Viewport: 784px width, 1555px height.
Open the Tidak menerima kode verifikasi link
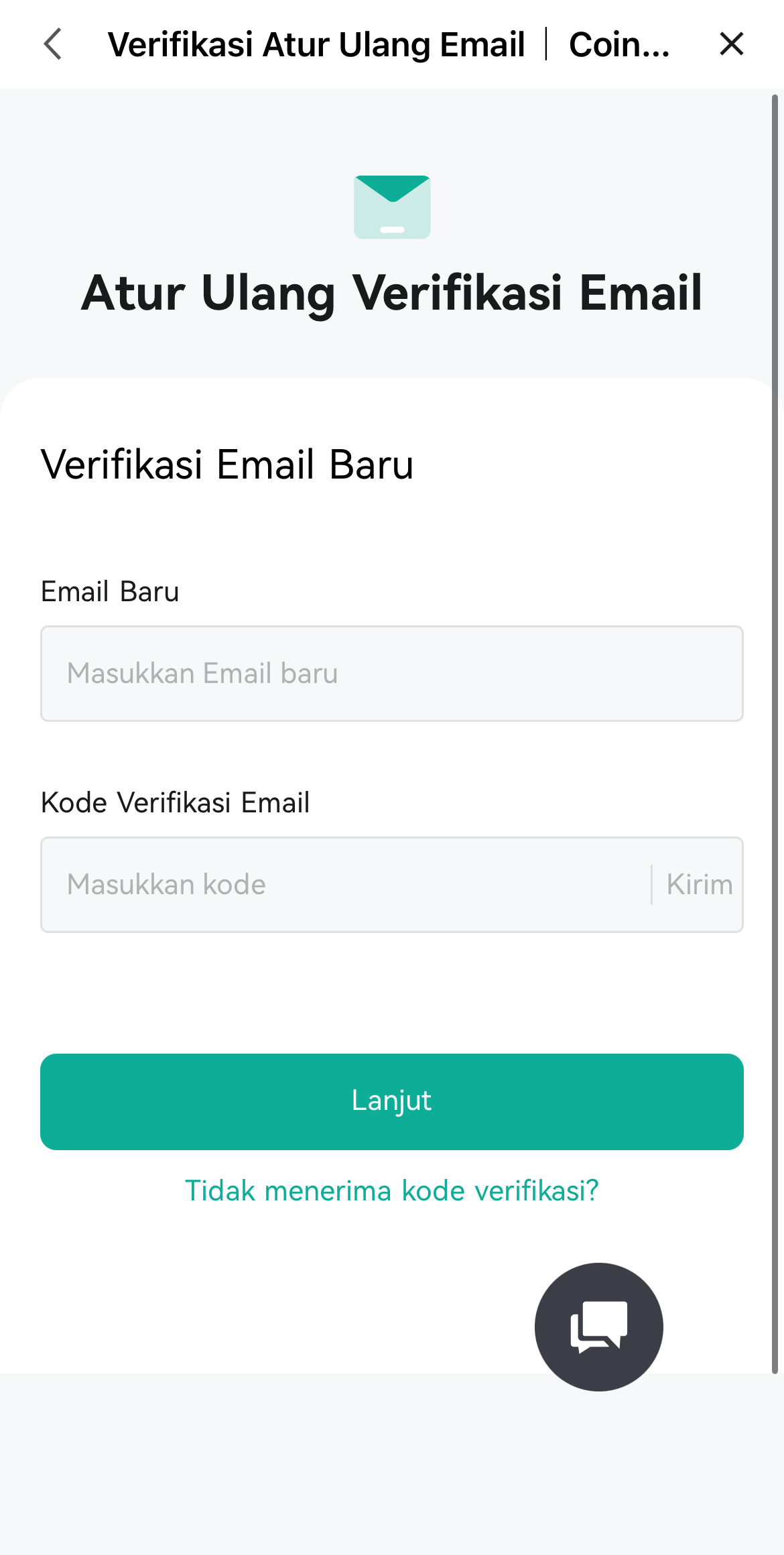[391, 1191]
